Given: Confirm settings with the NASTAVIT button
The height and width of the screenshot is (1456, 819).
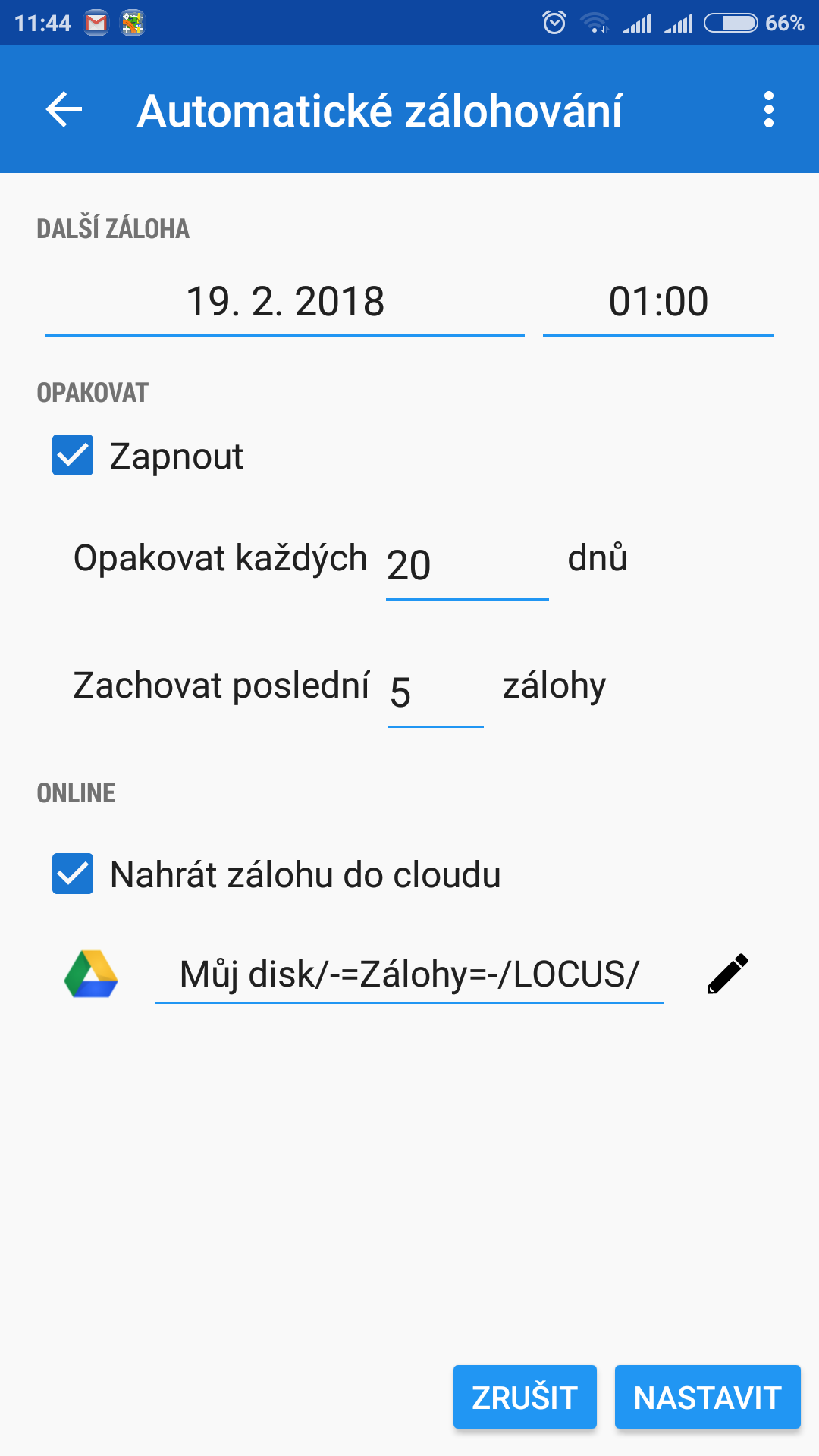Looking at the screenshot, I should 707,1397.
